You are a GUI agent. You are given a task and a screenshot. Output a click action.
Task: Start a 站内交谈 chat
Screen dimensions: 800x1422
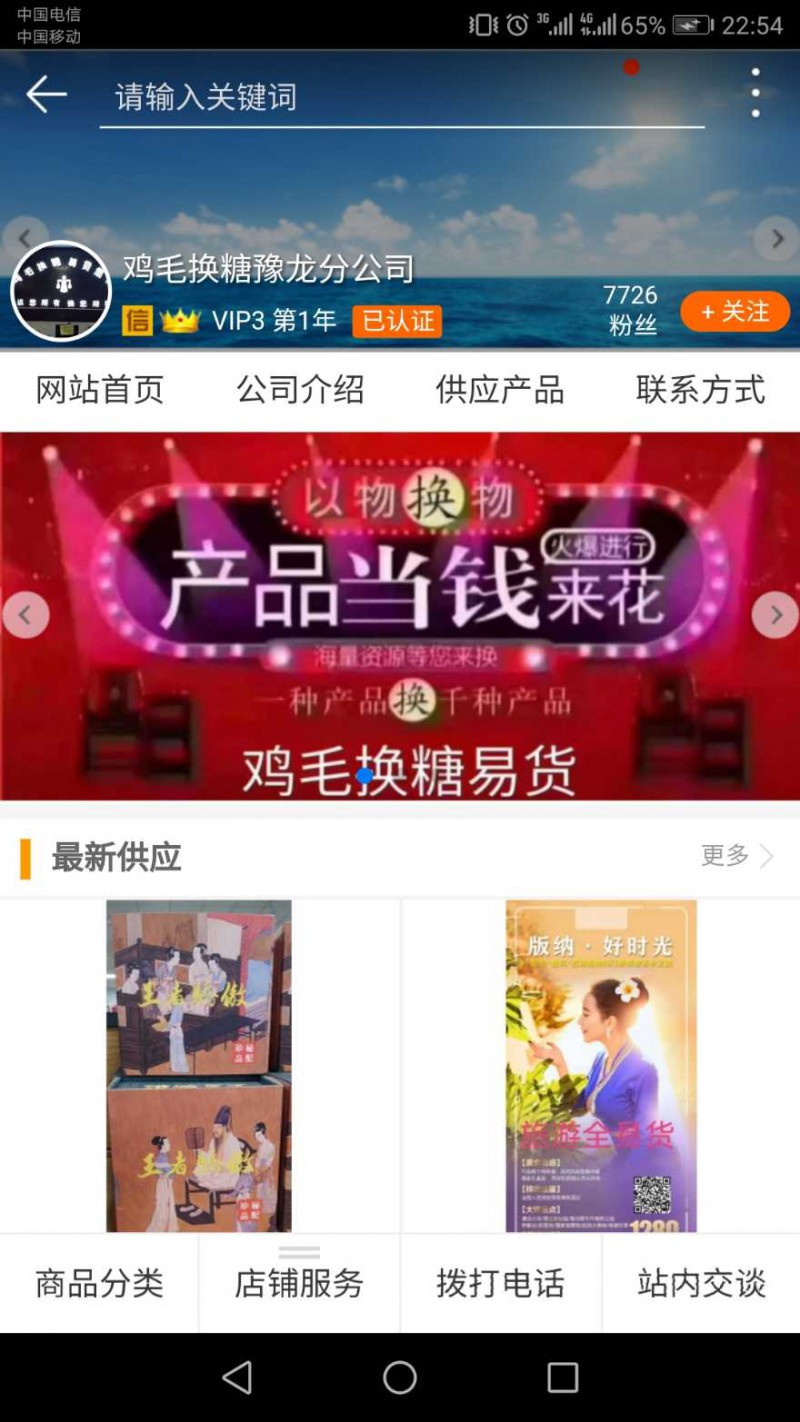pyautogui.click(x=701, y=1283)
